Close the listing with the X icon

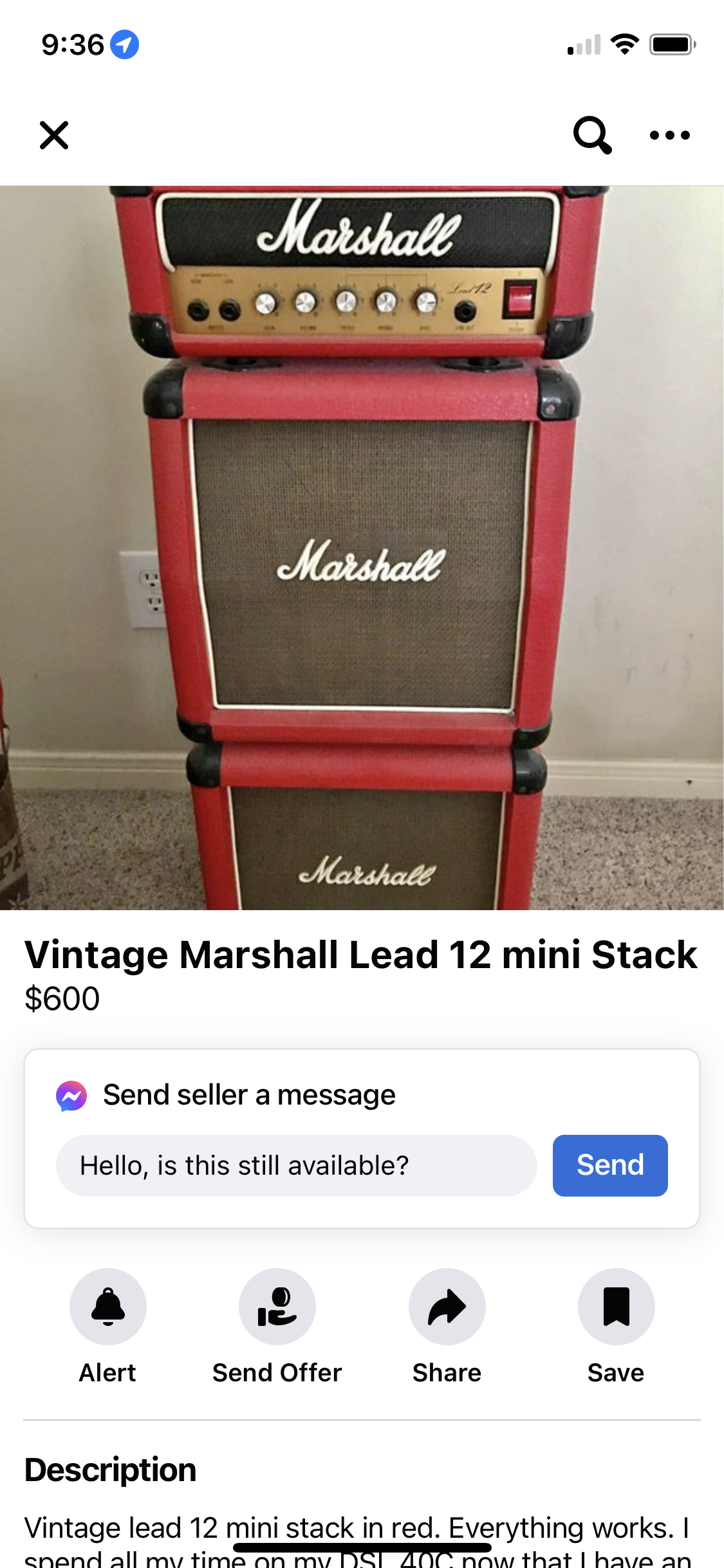point(54,135)
